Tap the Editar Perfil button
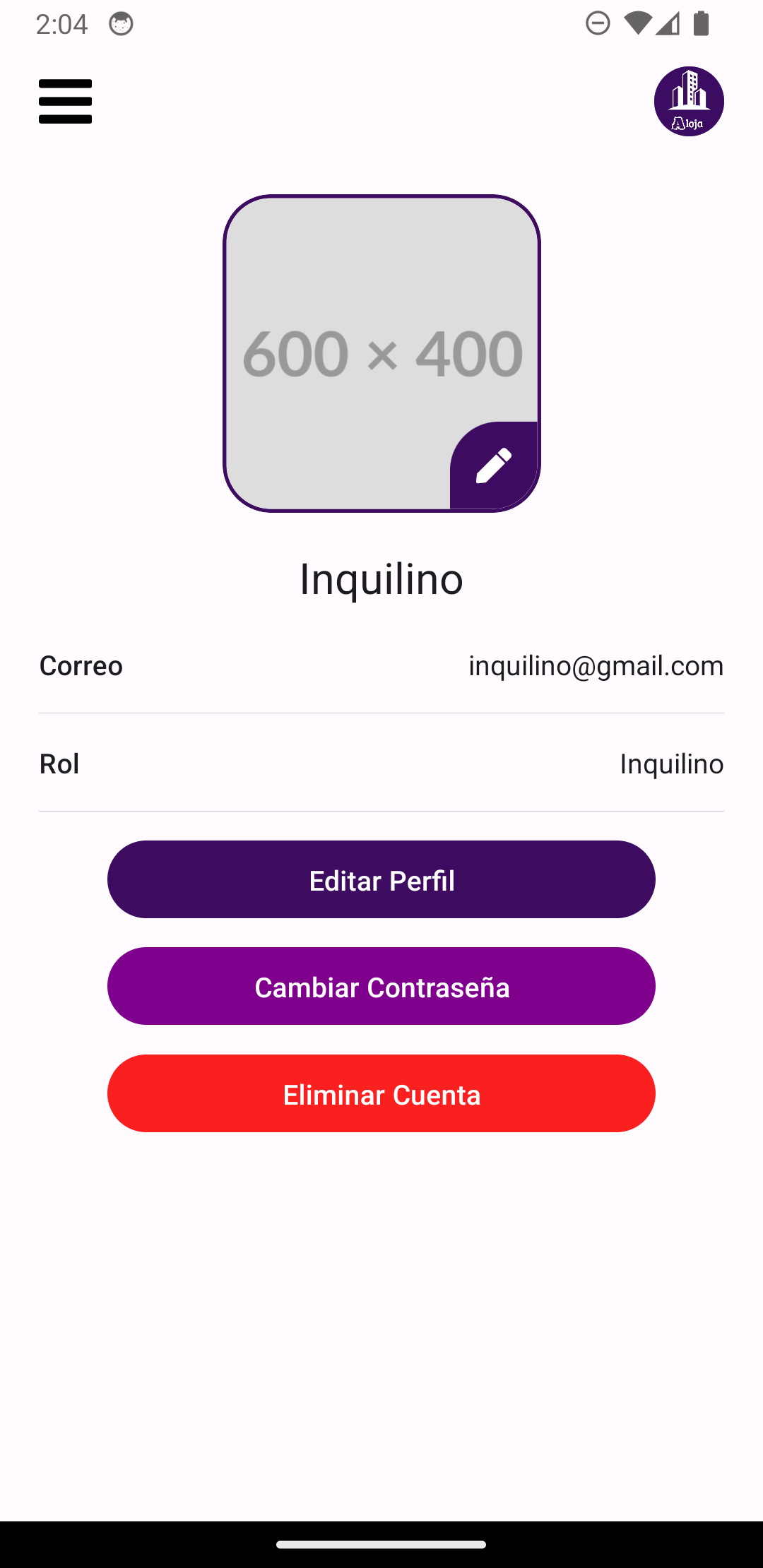This screenshot has width=763, height=1568. click(x=381, y=879)
